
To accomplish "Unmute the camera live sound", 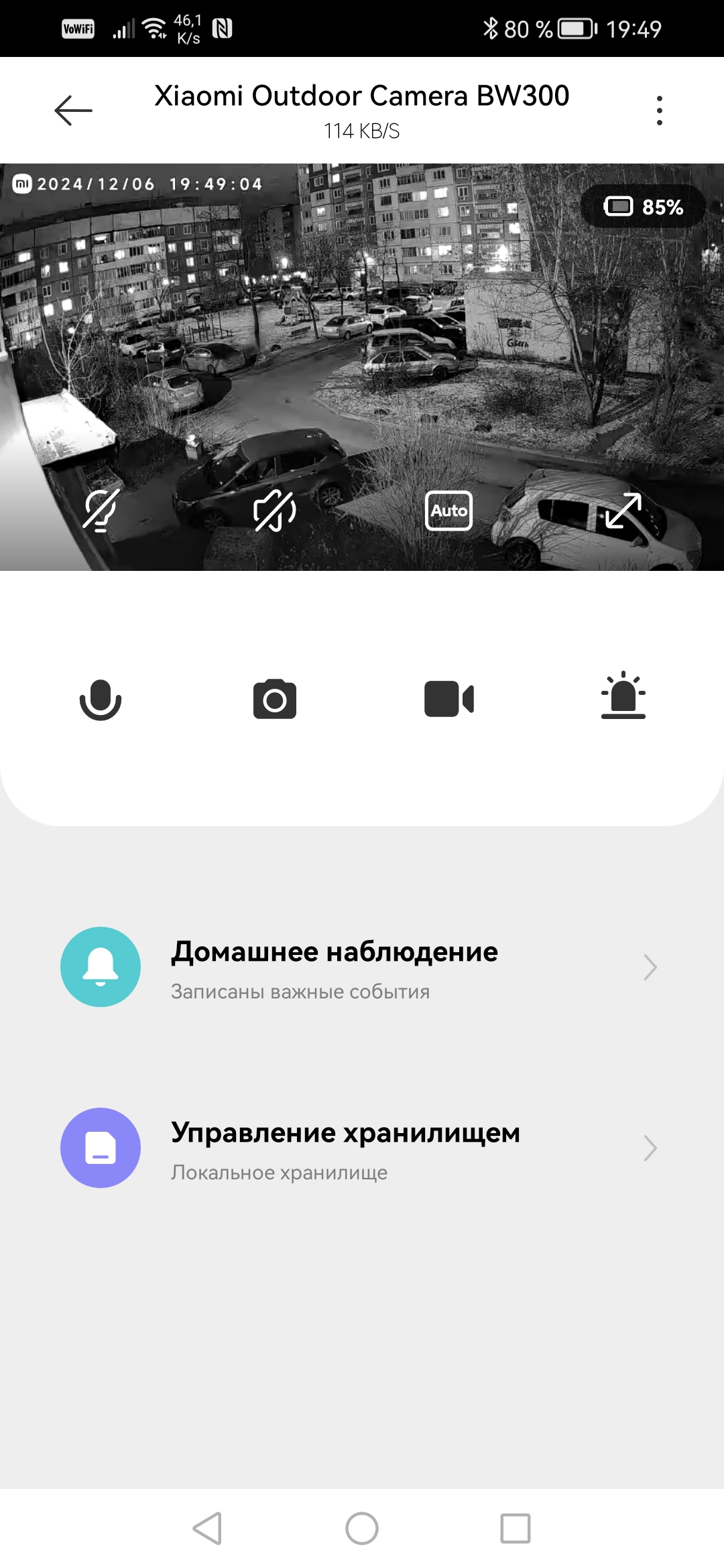I will 275,511.
